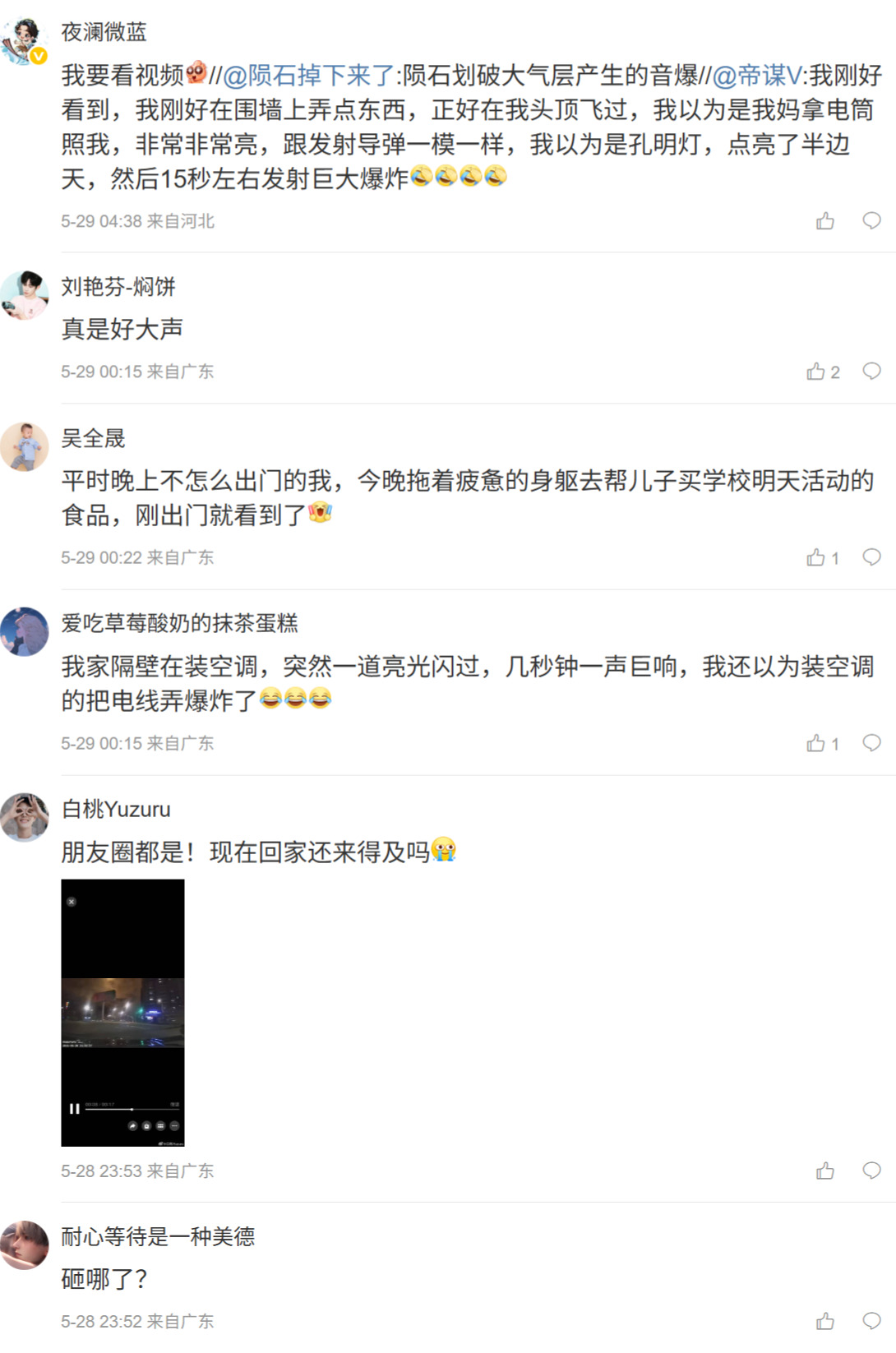Open the image attached by 白桃Yuzuru
Viewport: 896px width, 1353px height.
122,1012
